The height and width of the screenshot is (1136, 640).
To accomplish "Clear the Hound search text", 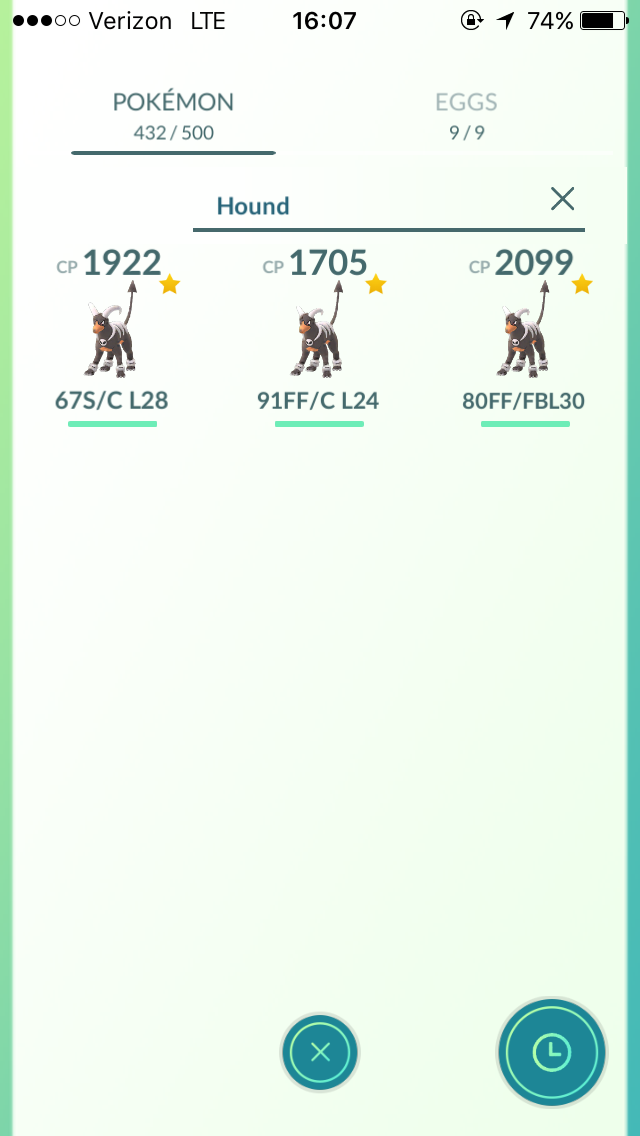I will click(562, 199).
